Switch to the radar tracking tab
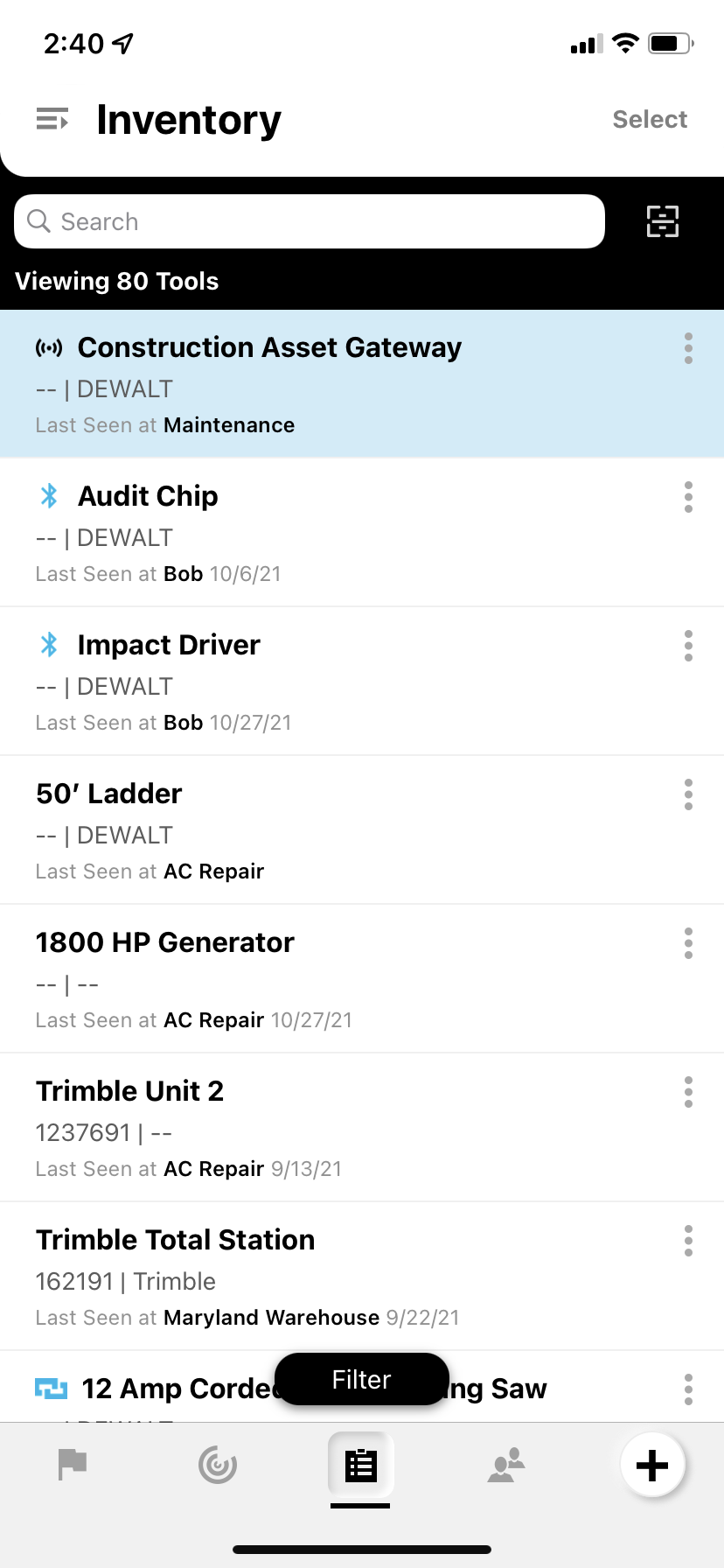Screen dimensions: 724x1568 [x=218, y=1465]
